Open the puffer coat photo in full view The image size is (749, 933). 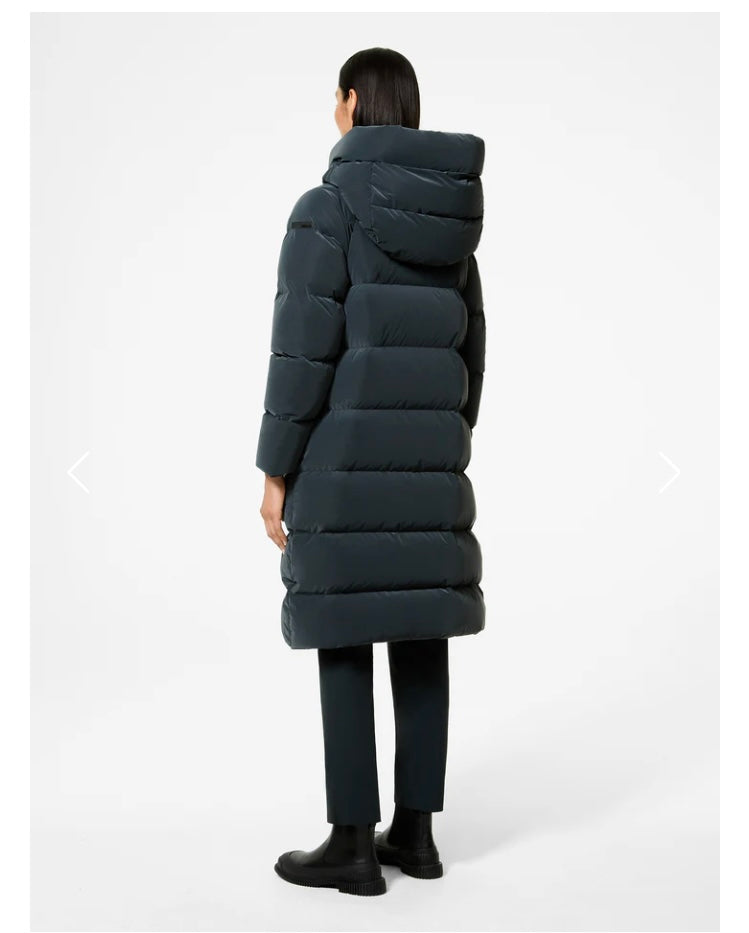pos(374,400)
